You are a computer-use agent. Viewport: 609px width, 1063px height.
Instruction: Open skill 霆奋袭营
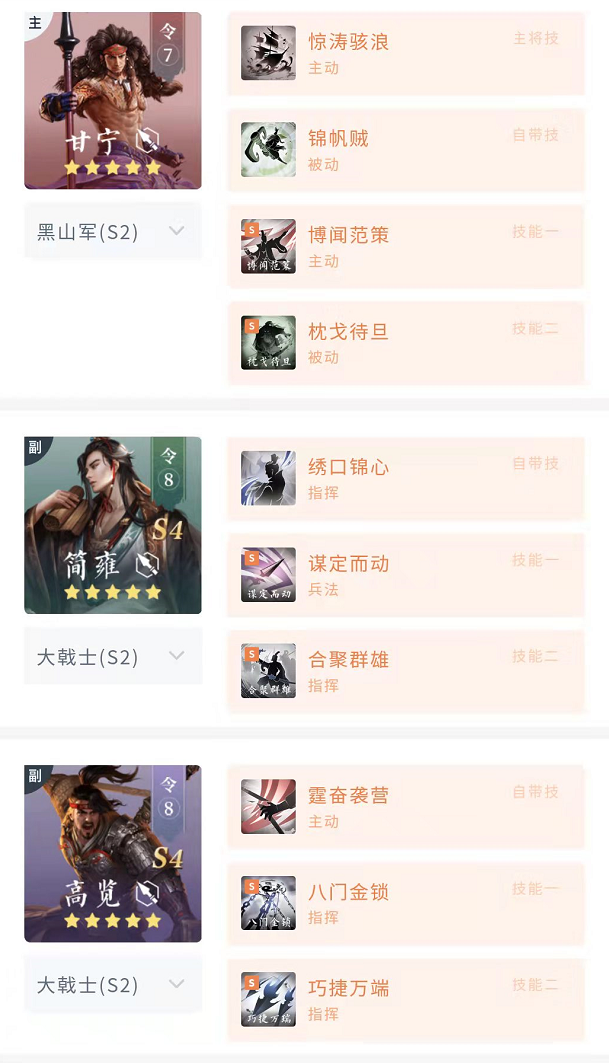click(405, 807)
